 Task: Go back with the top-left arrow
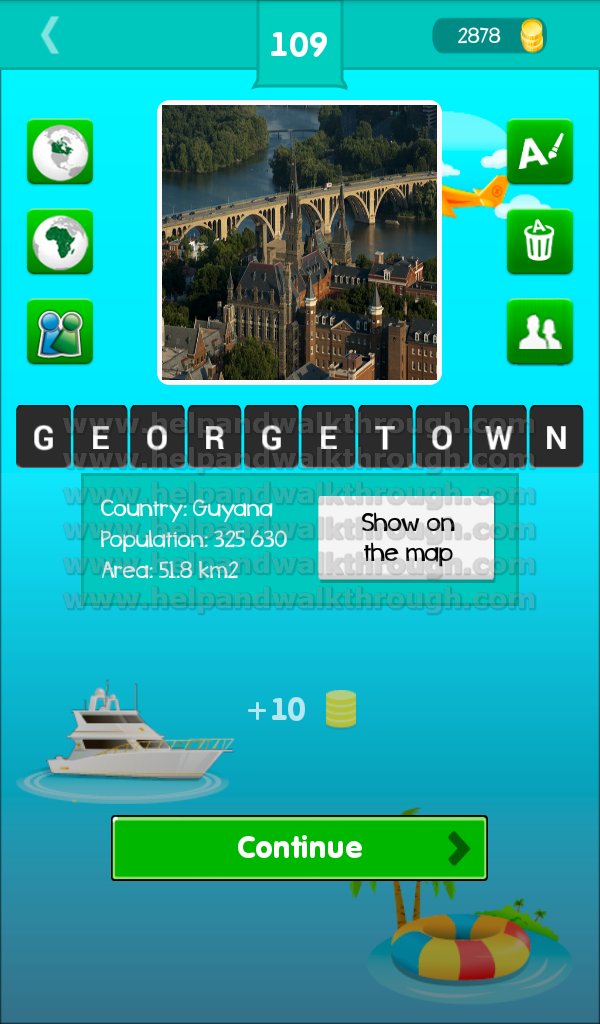[50, 35]
